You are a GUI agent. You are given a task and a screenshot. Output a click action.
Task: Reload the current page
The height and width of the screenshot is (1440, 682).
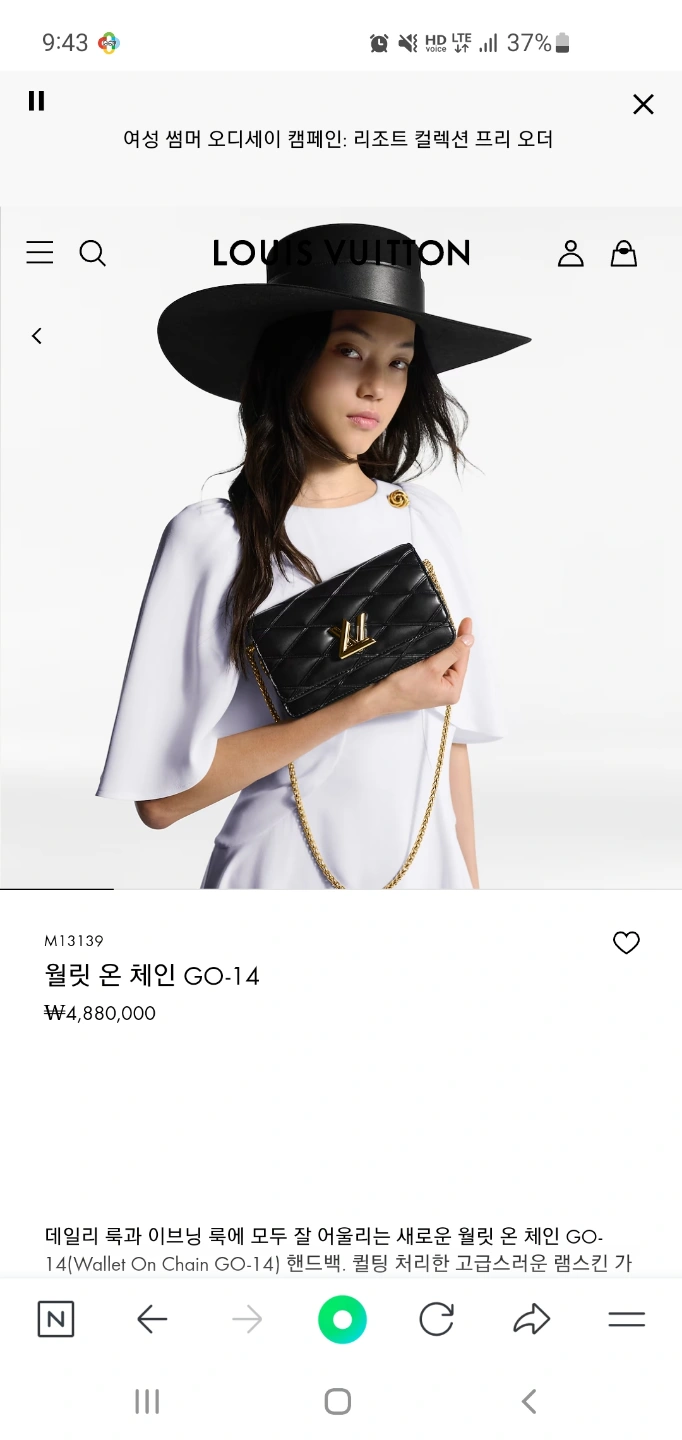click(x=437, y=1320)
